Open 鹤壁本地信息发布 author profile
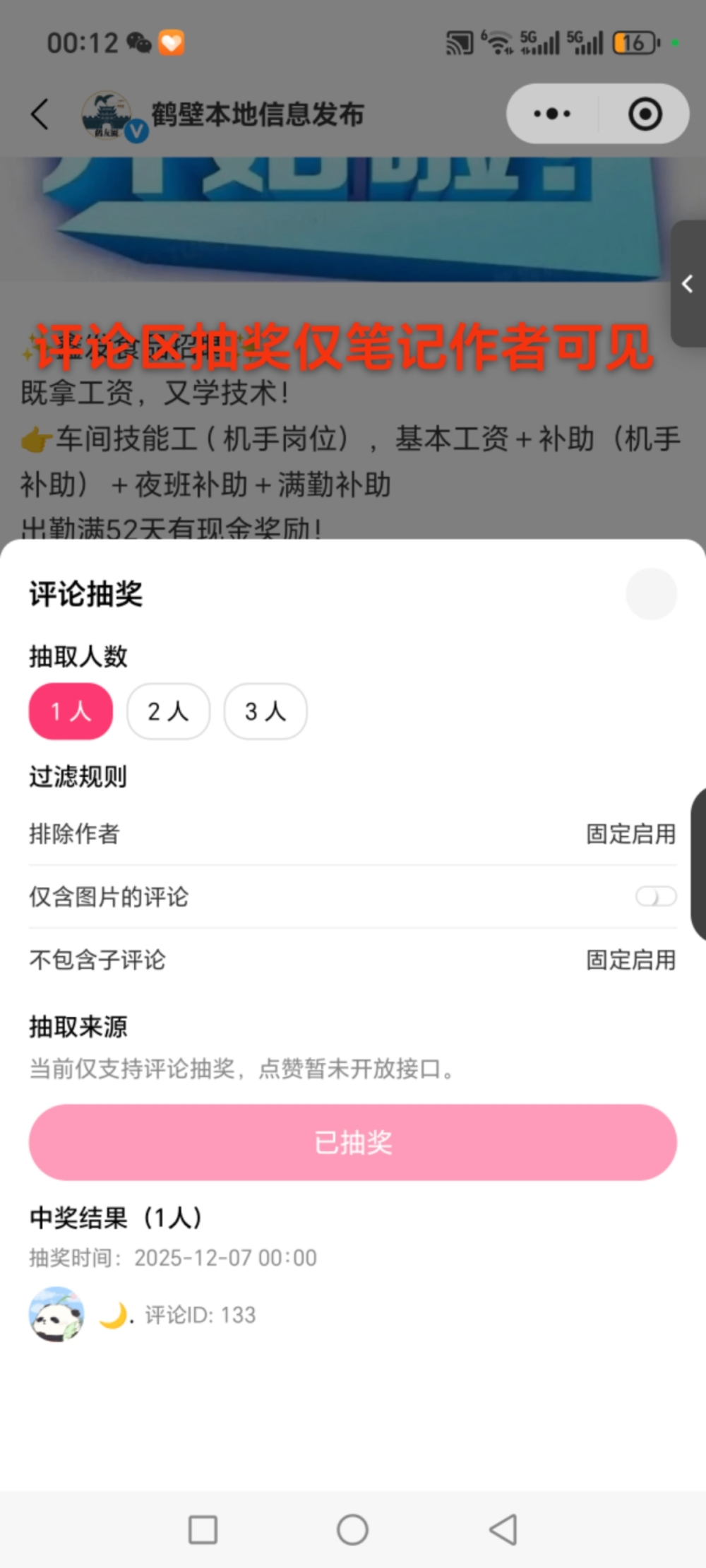 [257, 114]
